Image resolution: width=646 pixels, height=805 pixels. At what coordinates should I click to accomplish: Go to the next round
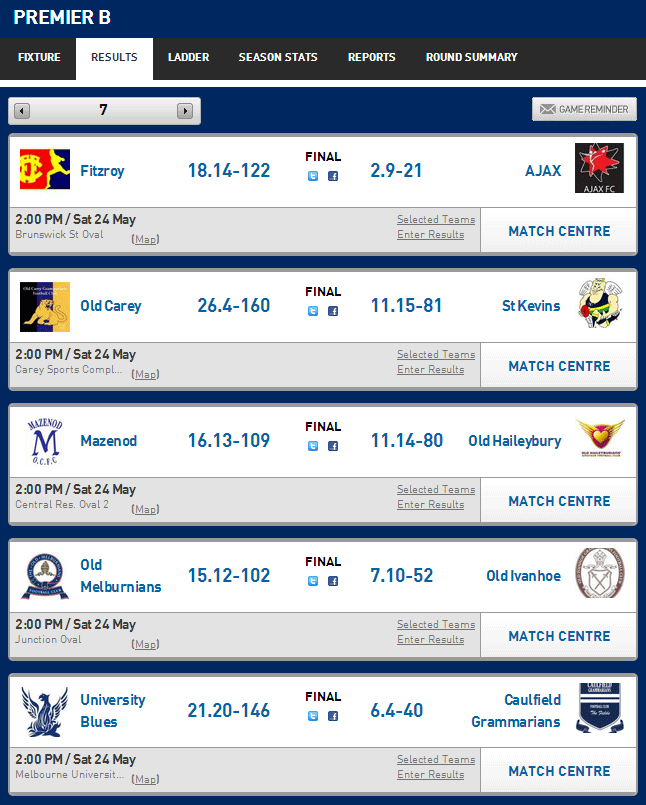(x=185, y=111)
